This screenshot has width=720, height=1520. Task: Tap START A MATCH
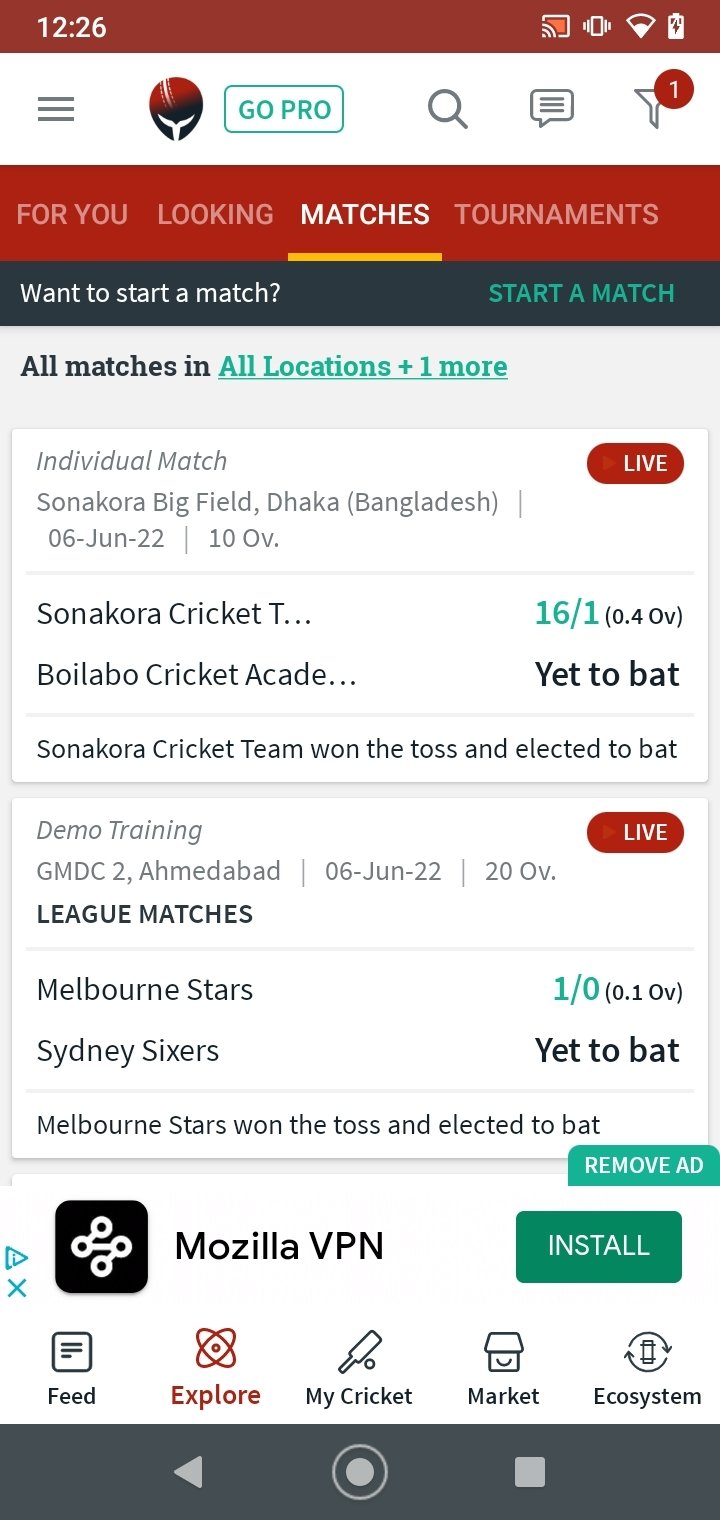(581, 293)
